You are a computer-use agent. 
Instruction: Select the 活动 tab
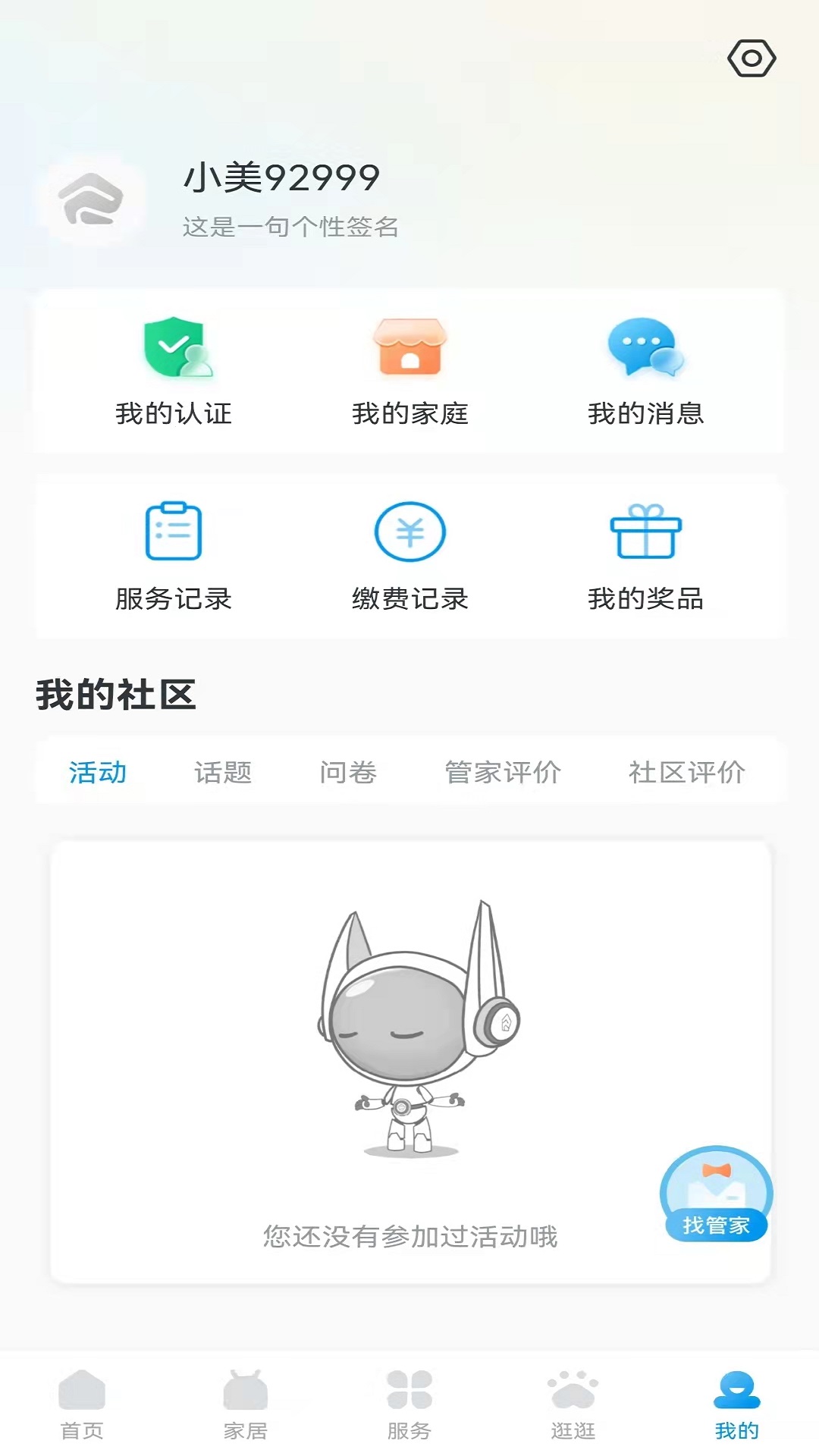[x=98, y=772]
